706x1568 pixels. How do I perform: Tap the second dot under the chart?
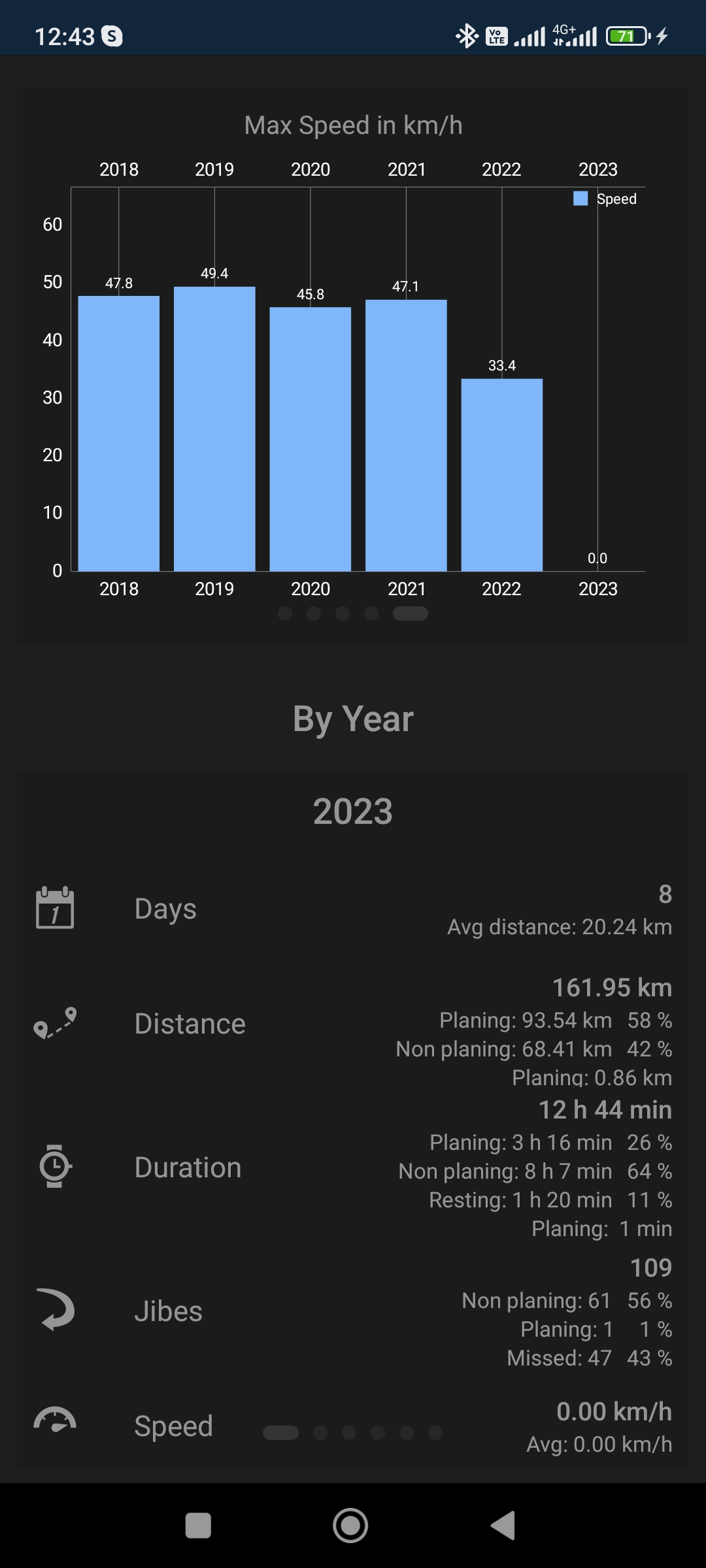pos(314,613)
